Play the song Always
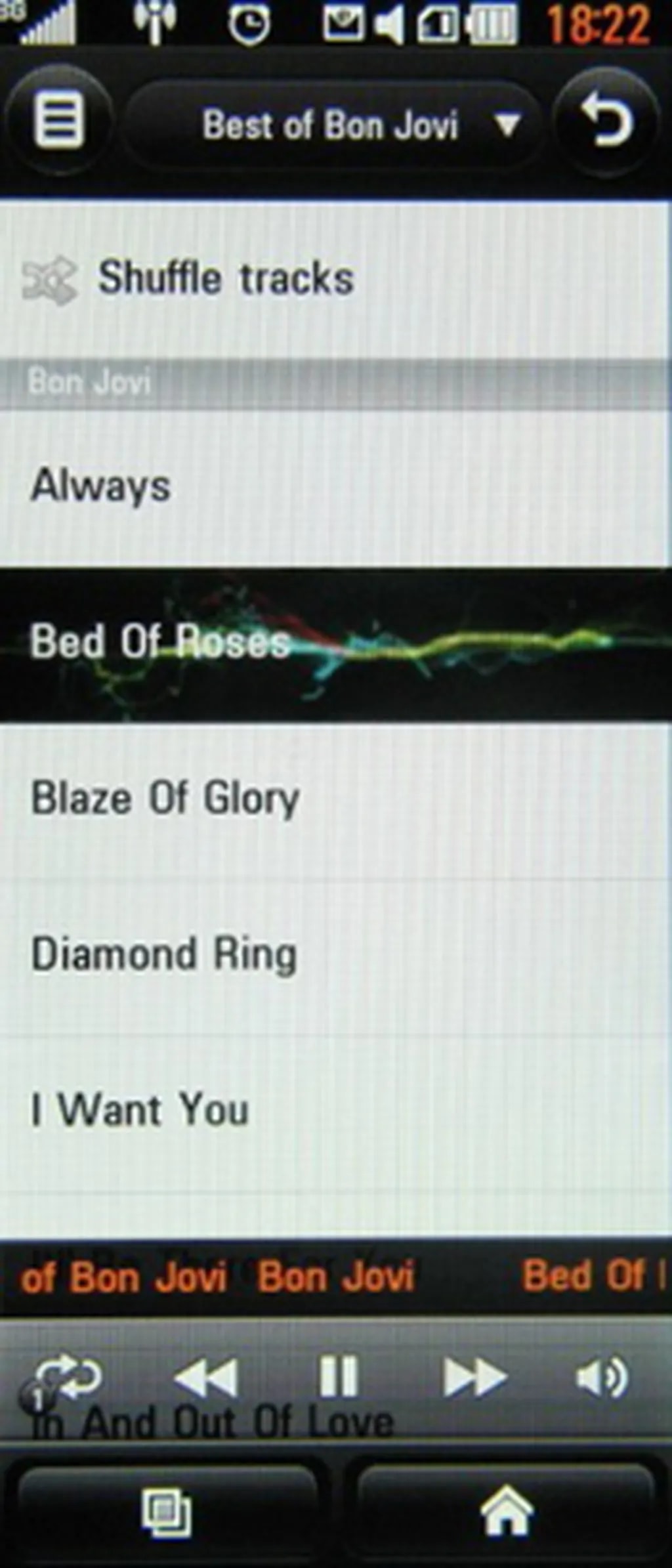Screen dimensions: 672x1568 (x=101, y=486)
